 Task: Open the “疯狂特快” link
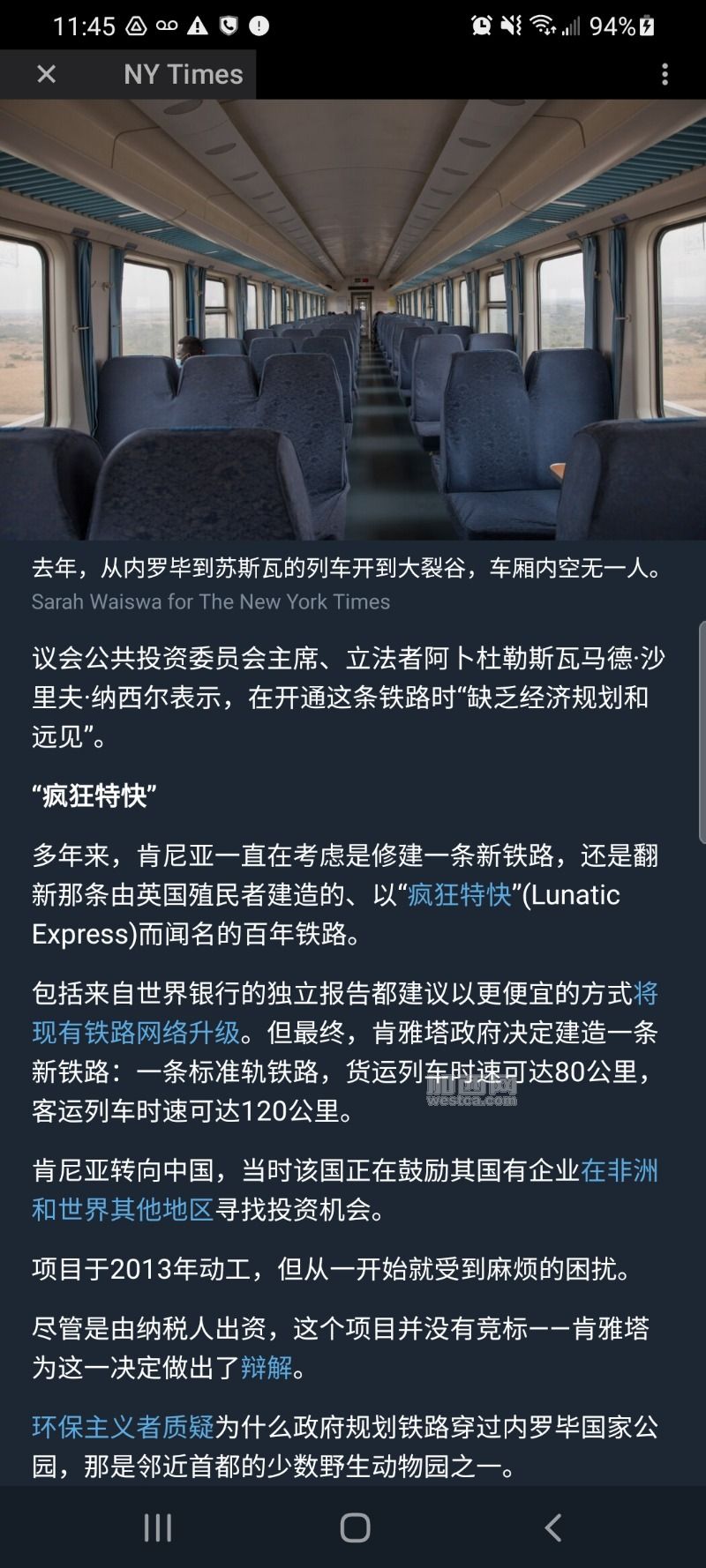459,895
